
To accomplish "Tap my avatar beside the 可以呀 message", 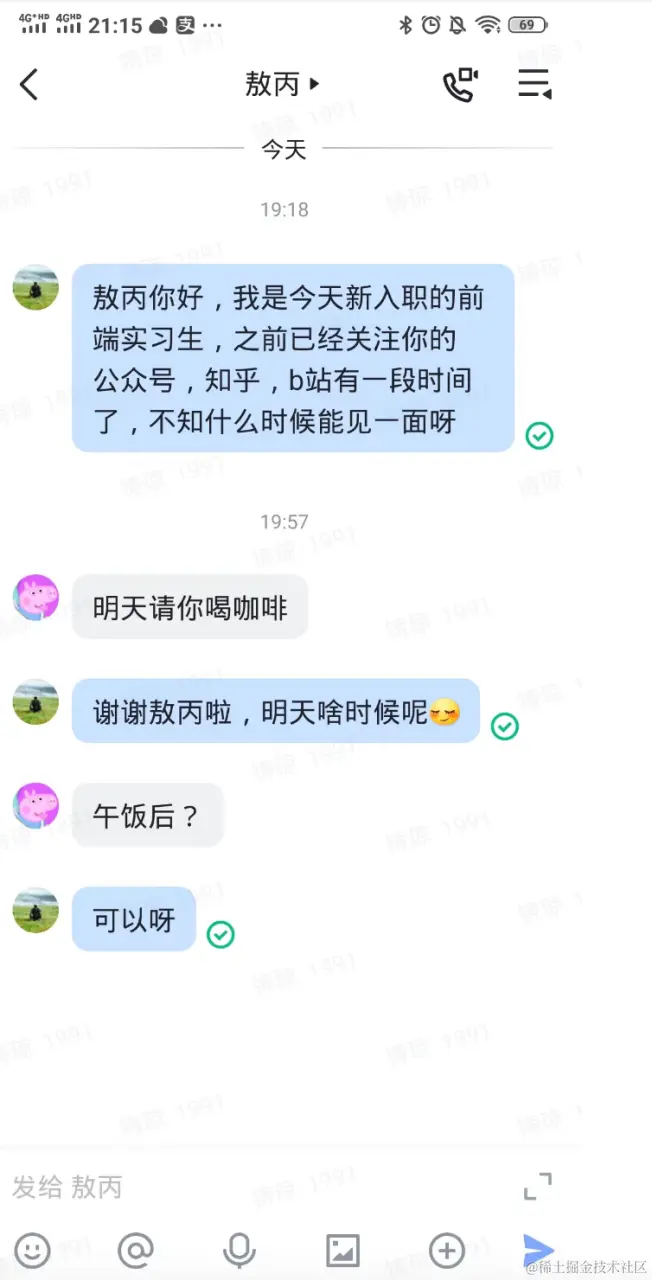I will point(36,910).
